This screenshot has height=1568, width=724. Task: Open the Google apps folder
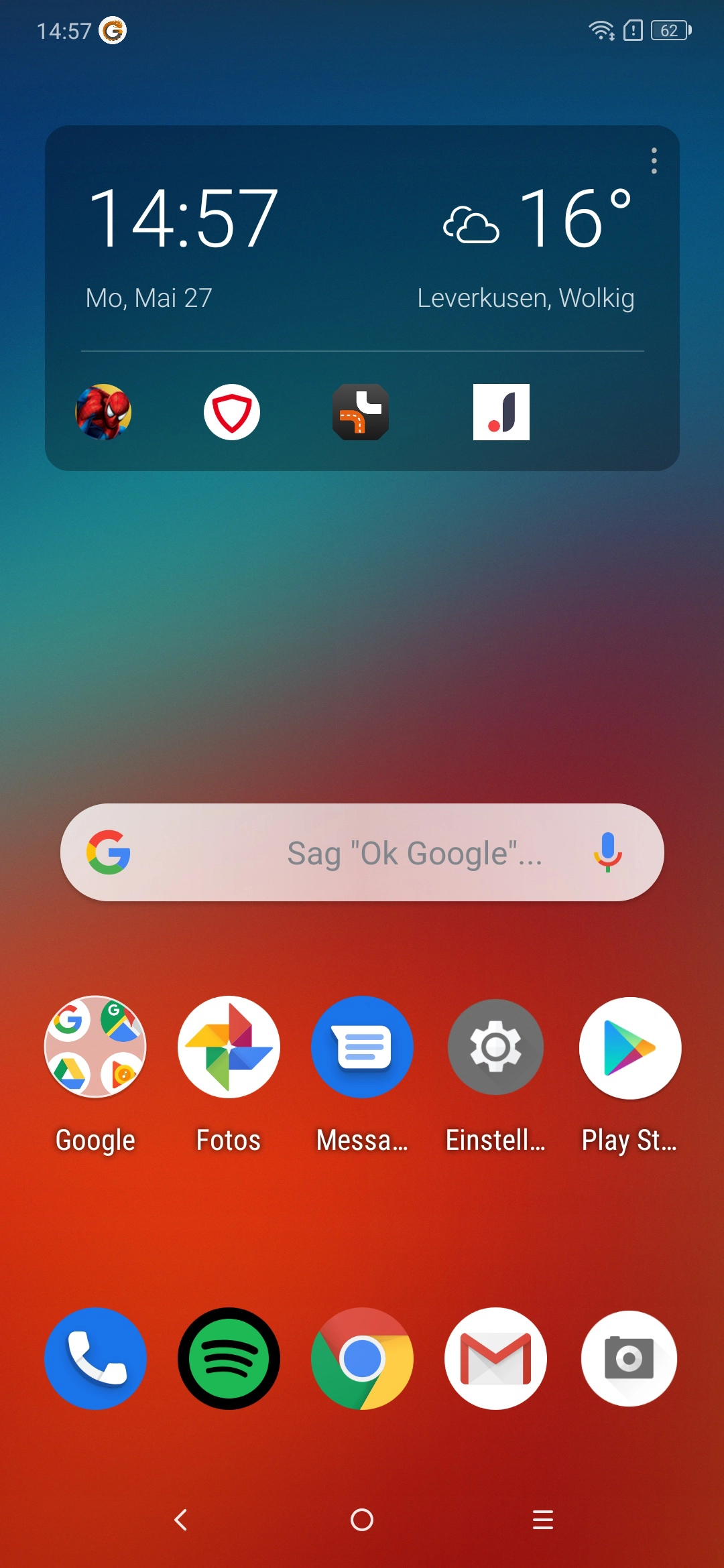tap(95, 1047)
